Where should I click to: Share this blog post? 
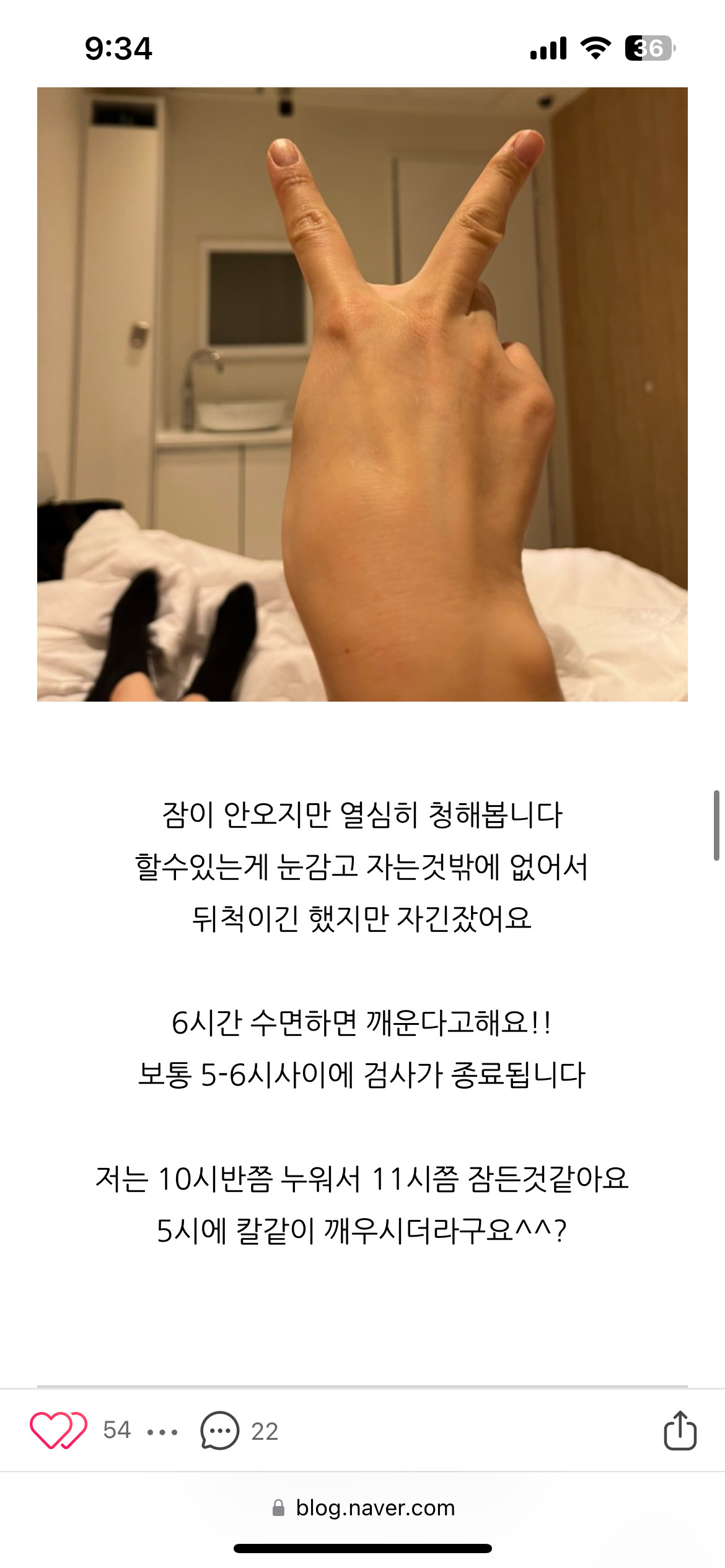(680, 1431)
